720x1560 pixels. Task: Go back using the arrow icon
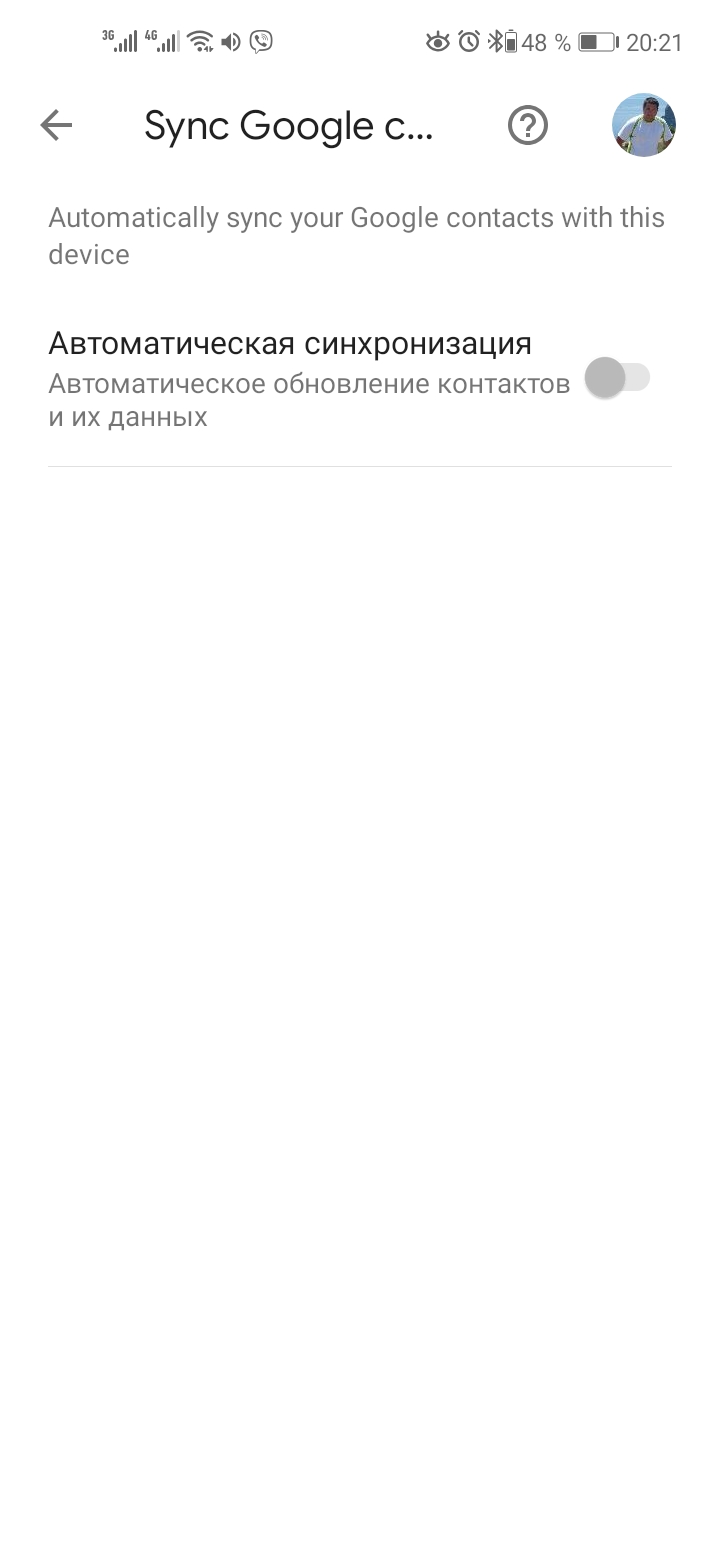pyautogui.click(x=56, y=125)
